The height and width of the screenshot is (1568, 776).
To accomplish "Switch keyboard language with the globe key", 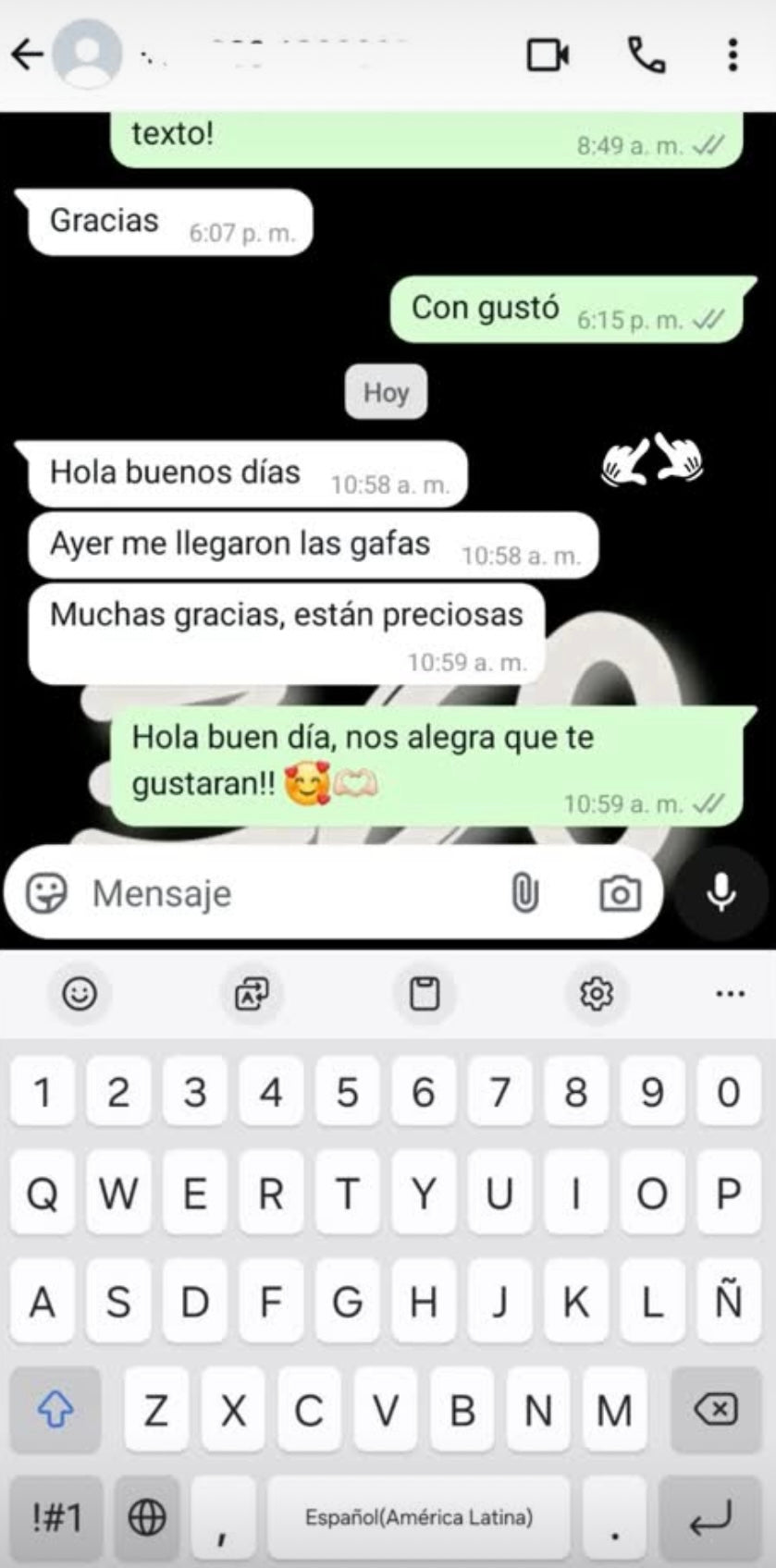I will pos(147,1517).
